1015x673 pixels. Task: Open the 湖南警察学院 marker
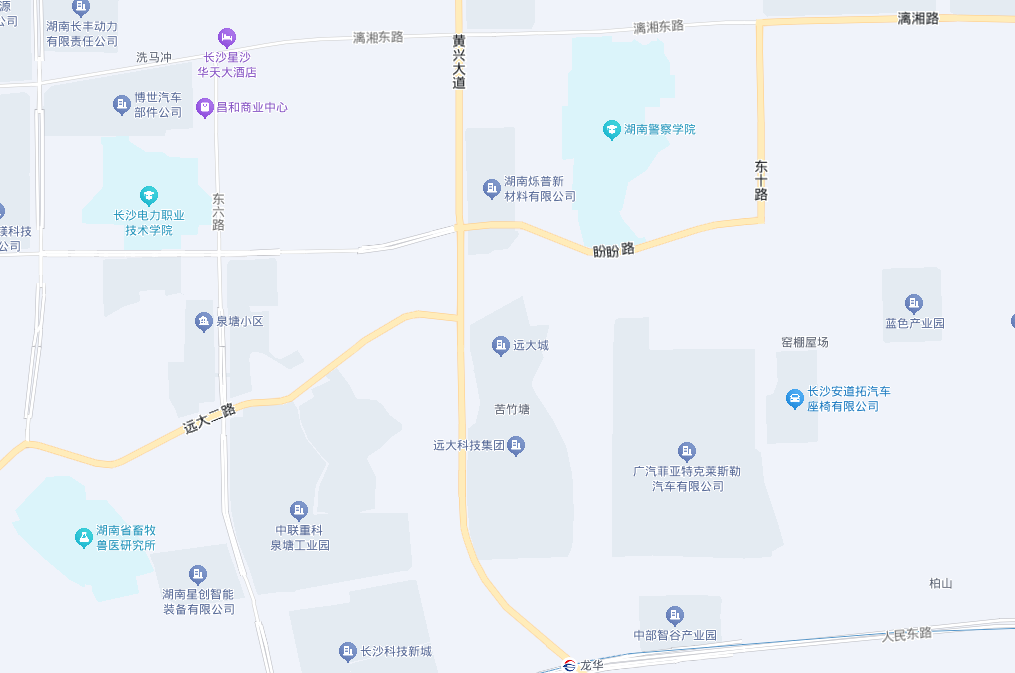click(611, 129)
